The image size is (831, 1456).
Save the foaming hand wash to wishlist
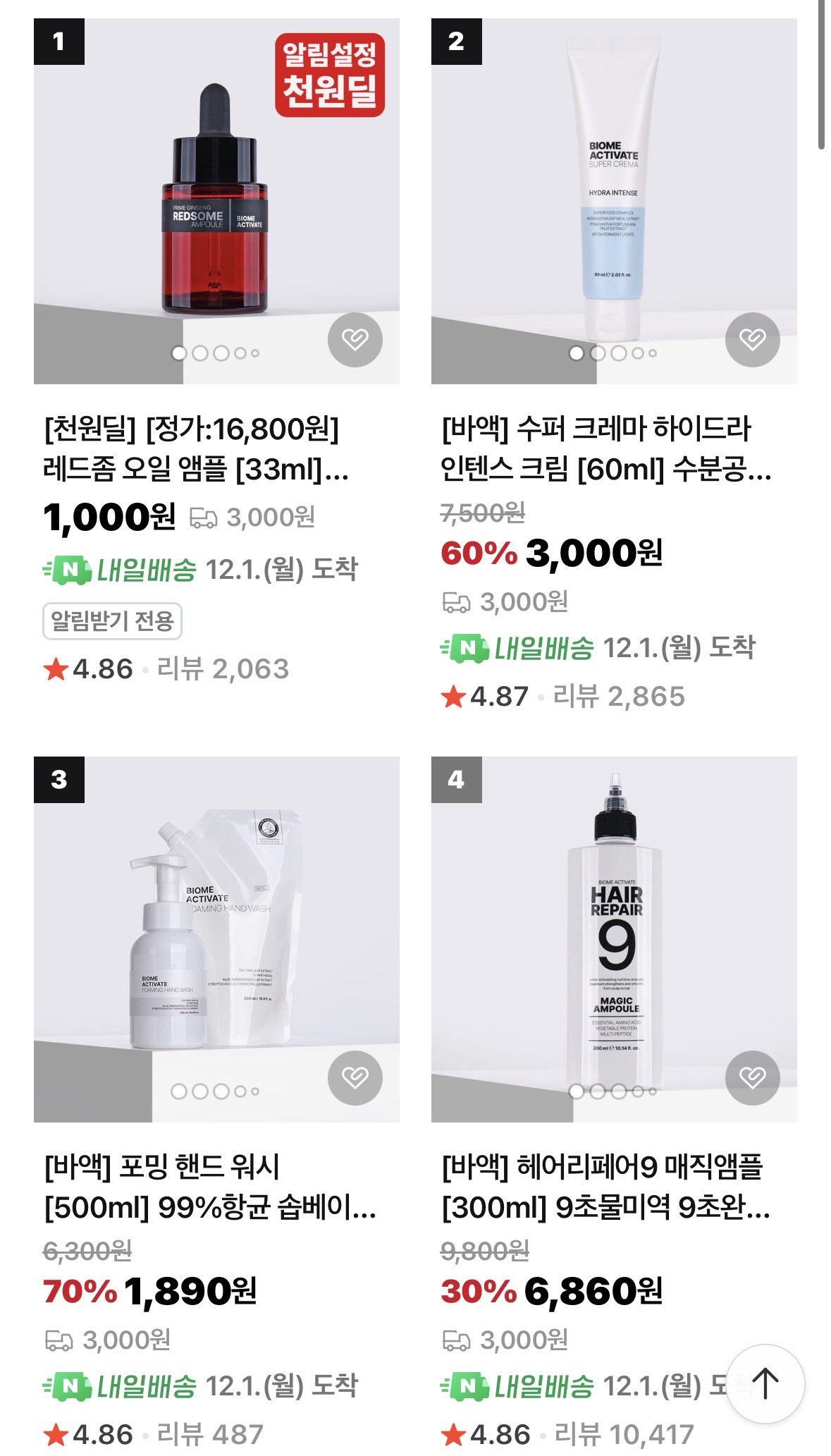pyautogui.click(x=355, y=1077)
